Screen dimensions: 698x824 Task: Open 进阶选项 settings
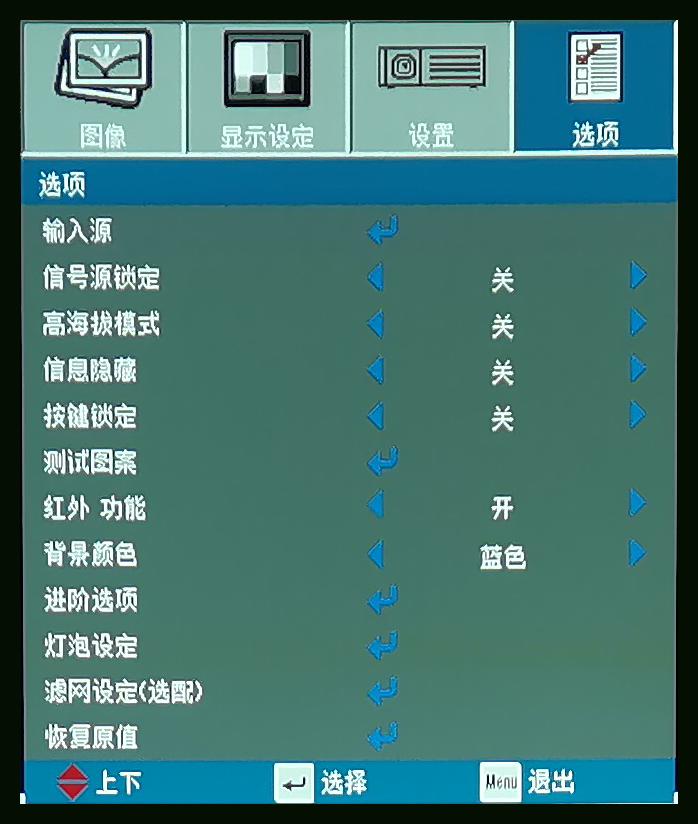(382, 600)
